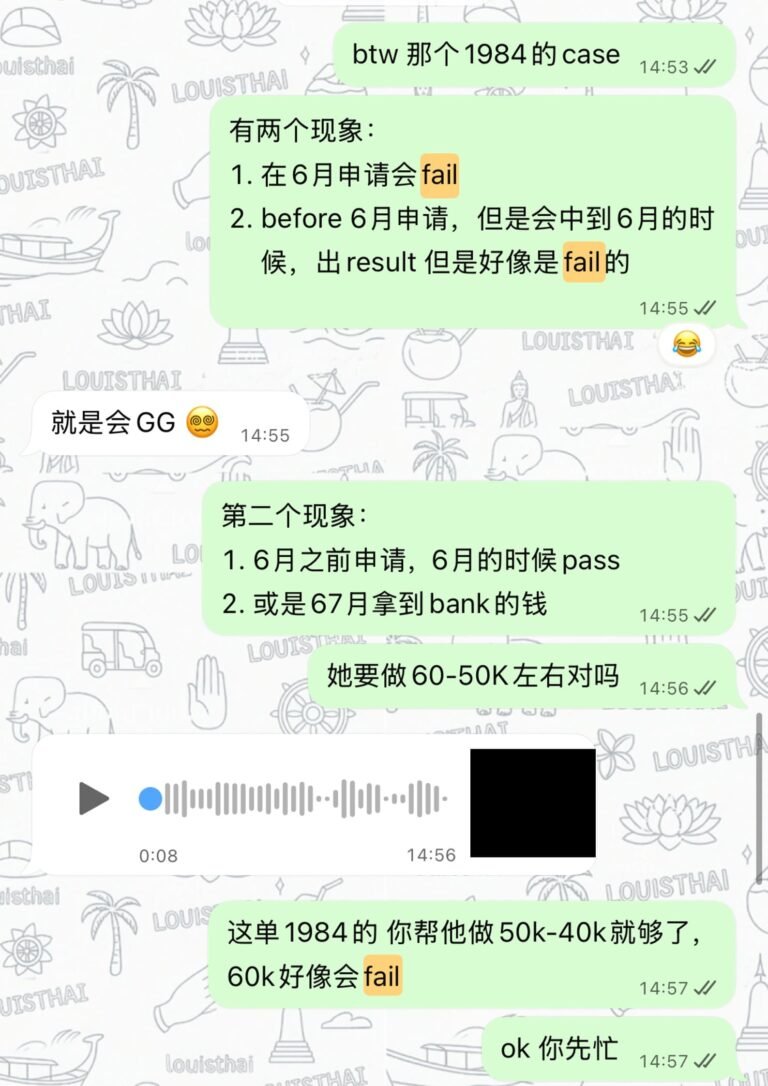Play the 0:08 voice message
768x1086 pixels.
click(93, 798)
